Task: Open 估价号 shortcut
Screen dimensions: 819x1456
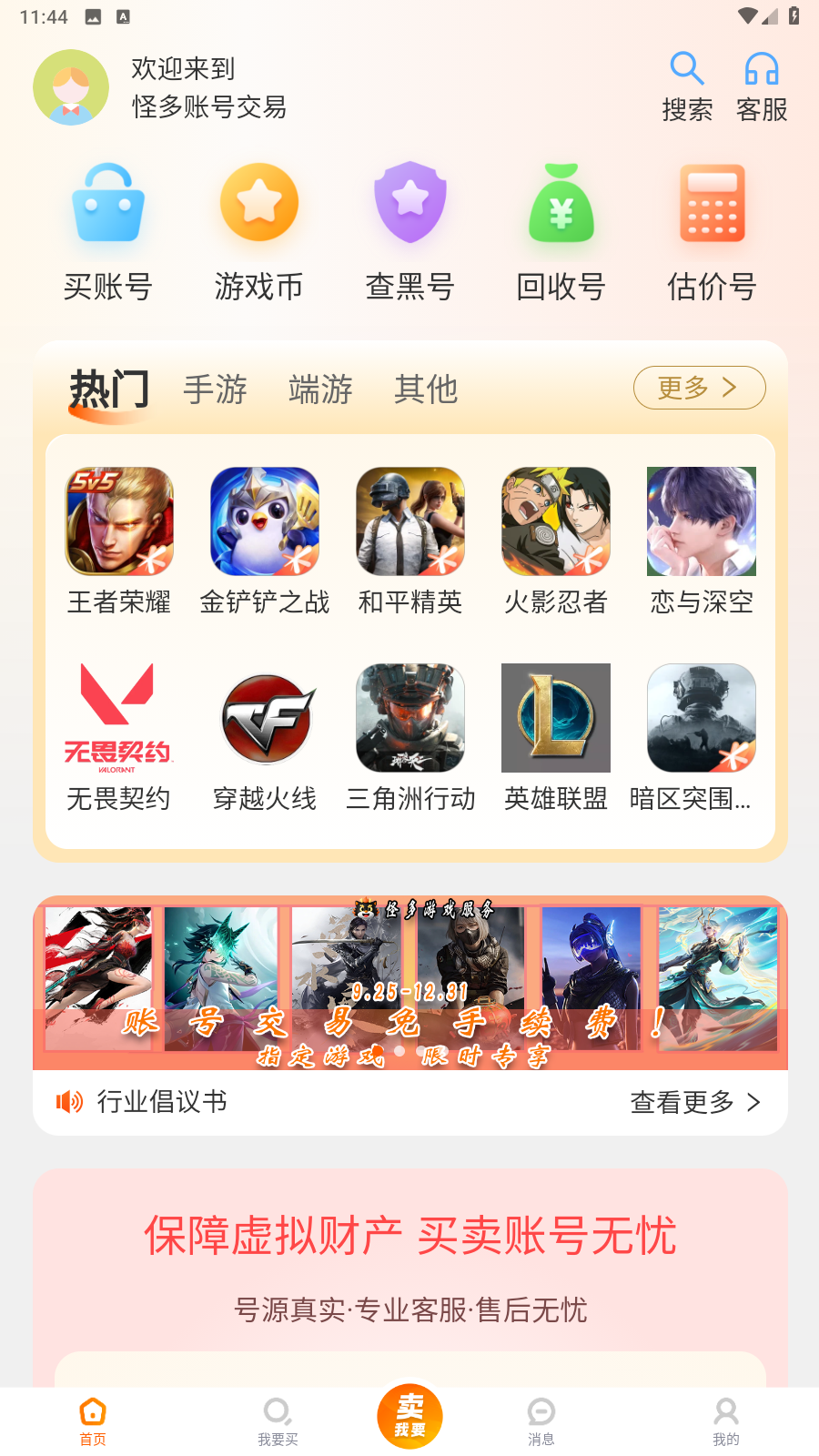Action: coord(712,231)
